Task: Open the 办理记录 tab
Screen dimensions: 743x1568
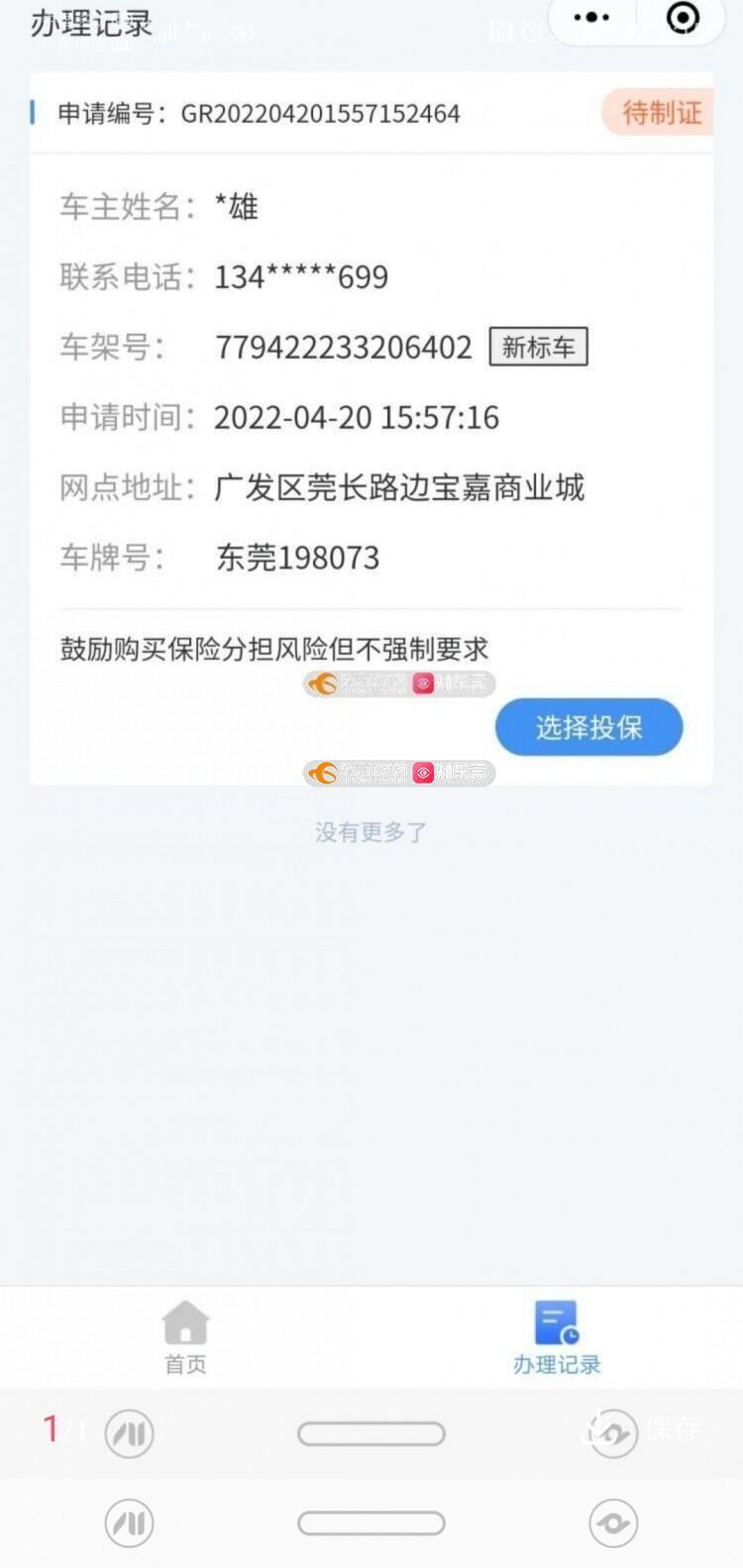Action: [557, 1338]
